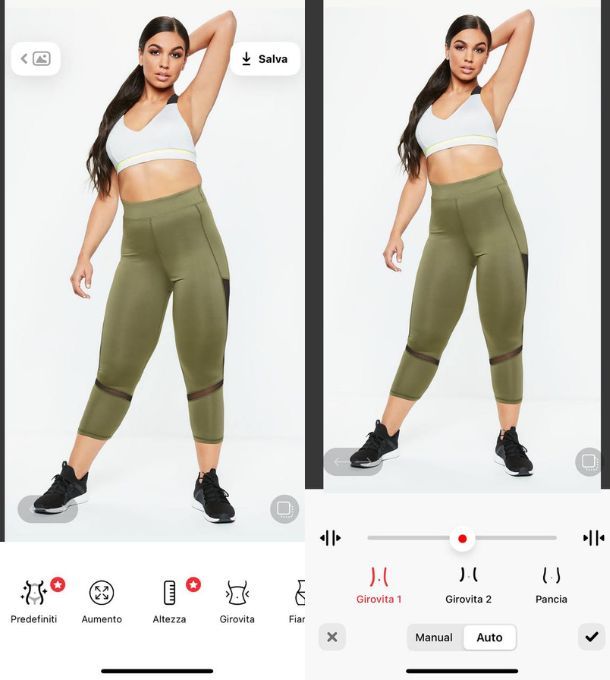Select the Pancia belly option
Screen dimensions: 610x680
point(551,584)
